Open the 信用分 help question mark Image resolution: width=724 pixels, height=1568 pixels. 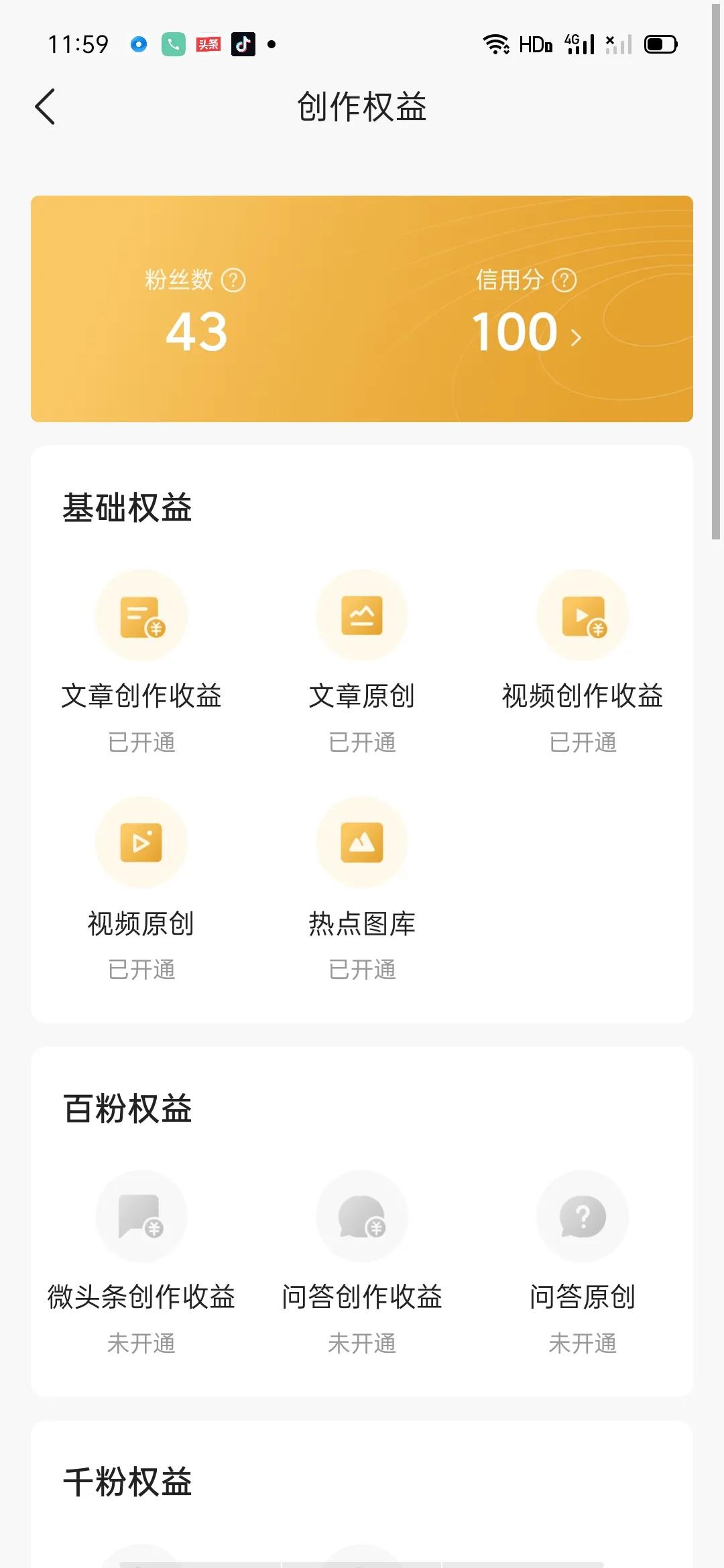point(564,281)
